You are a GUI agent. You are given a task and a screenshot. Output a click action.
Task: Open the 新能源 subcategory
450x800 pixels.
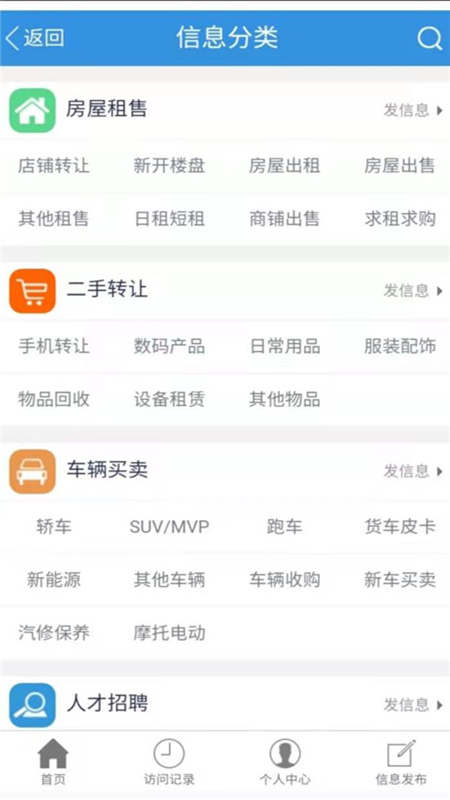click(x=54, y=580)
